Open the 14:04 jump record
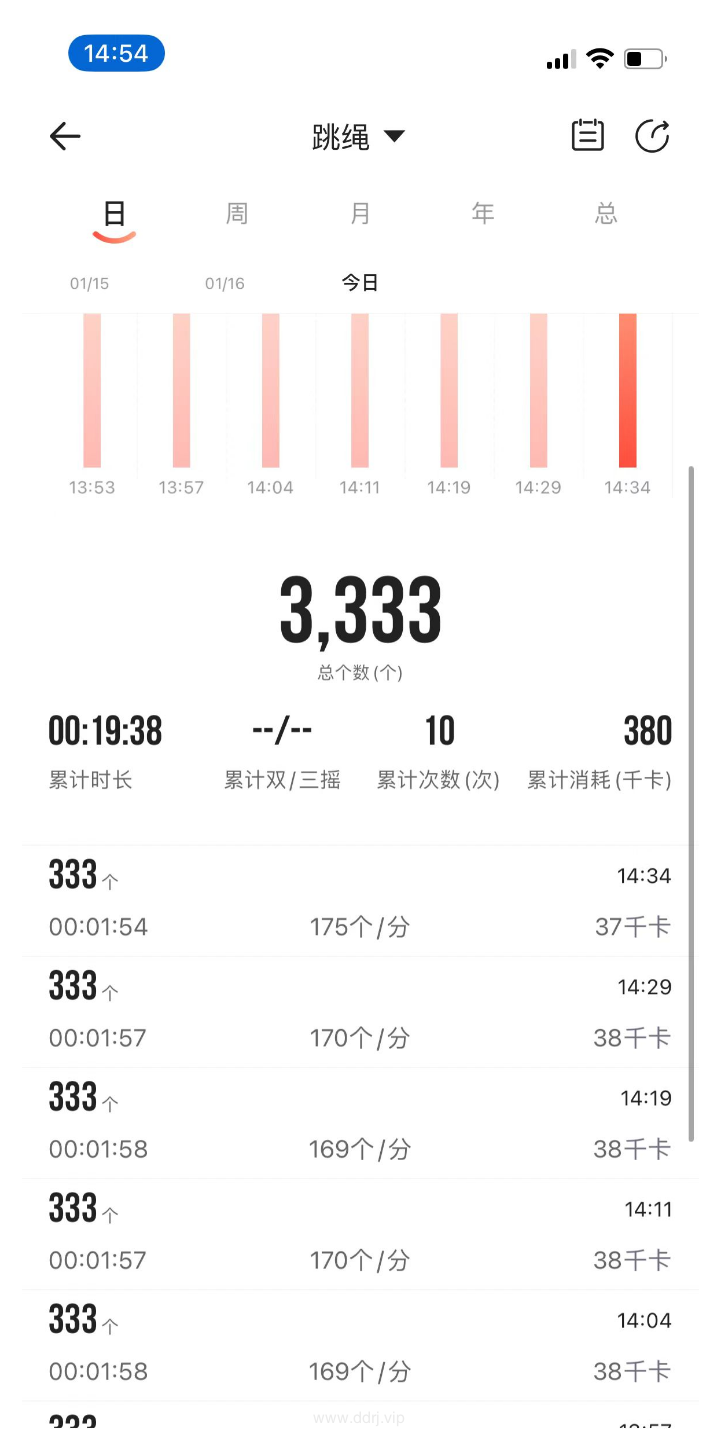 (x=360, y=1345)
